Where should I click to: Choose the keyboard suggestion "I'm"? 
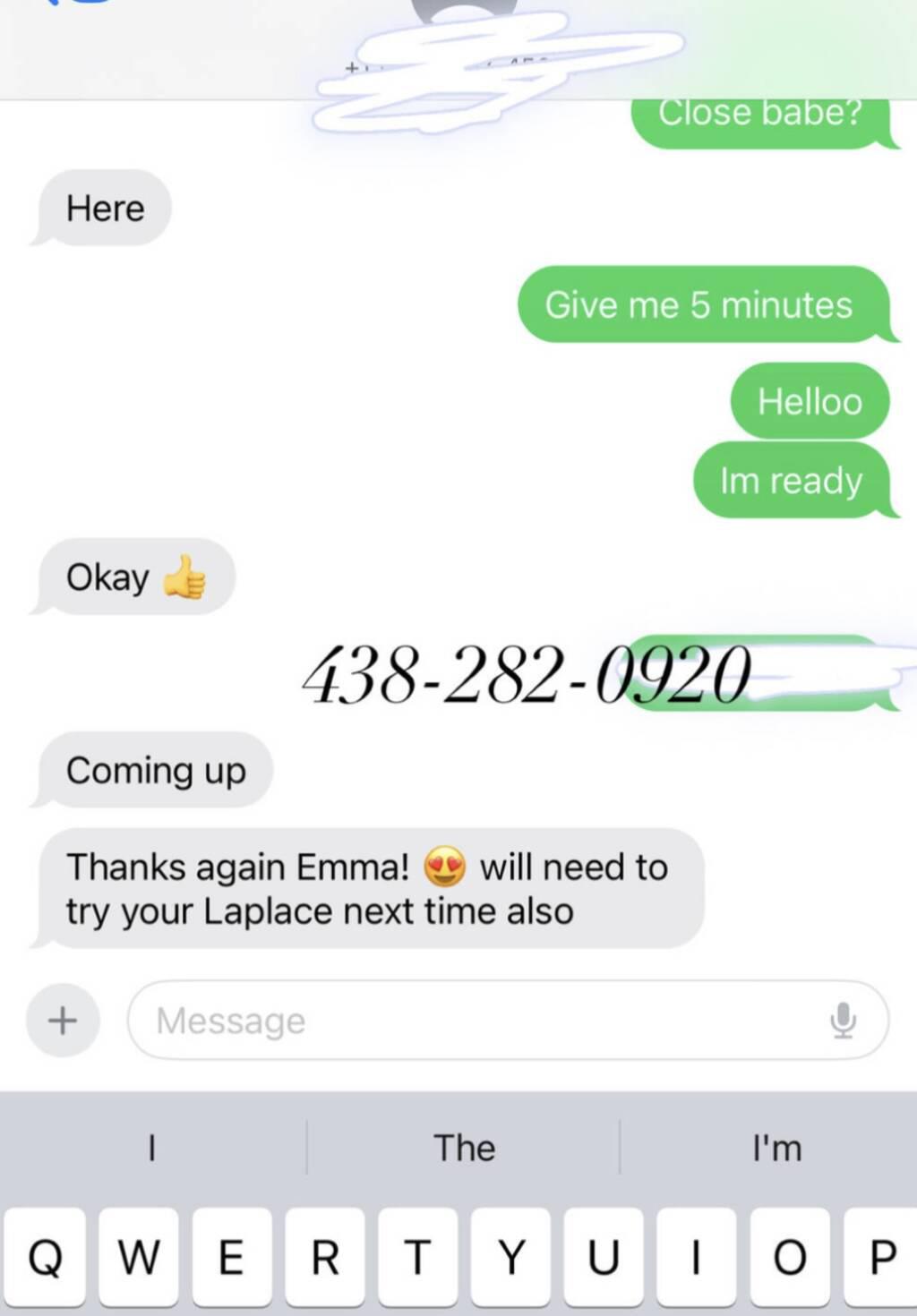(776, 1148)
